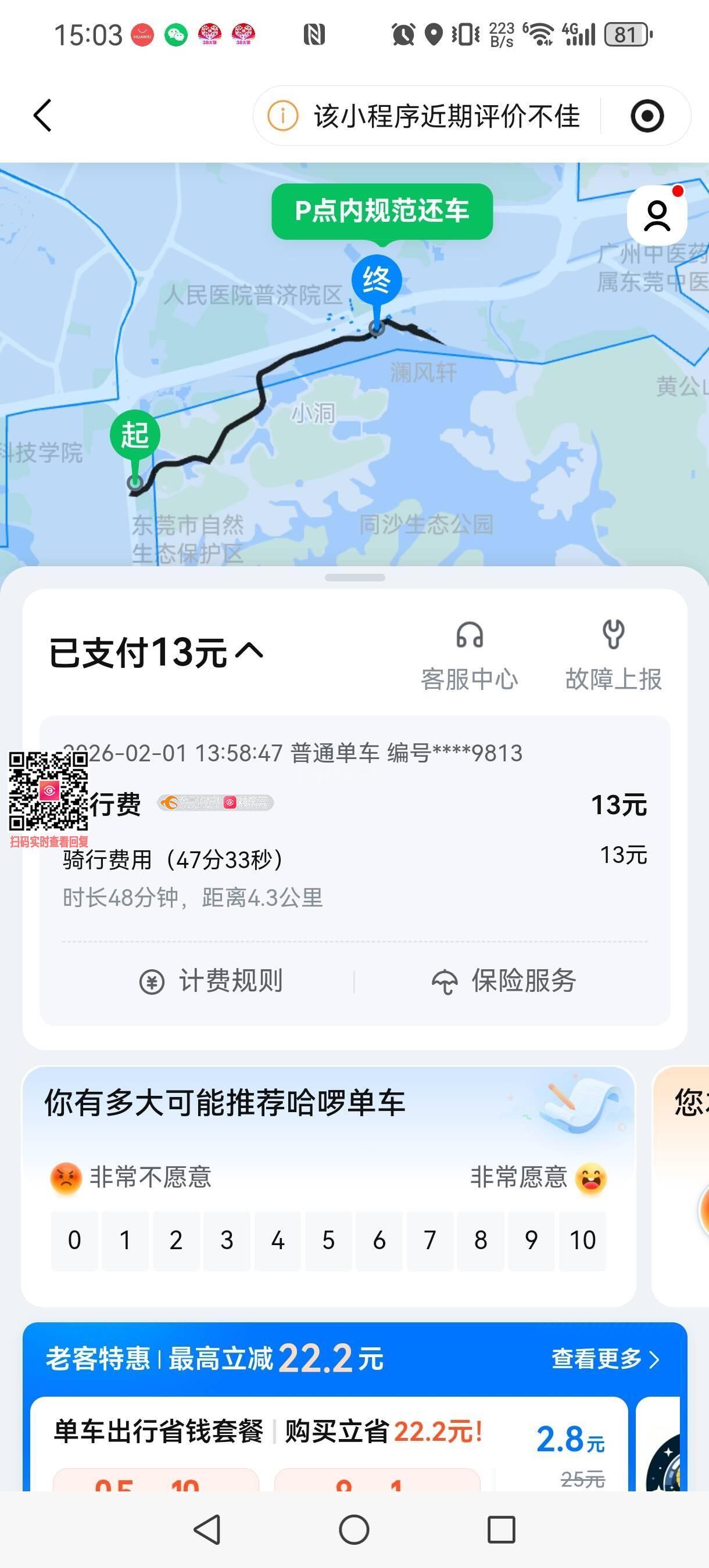Select score 3 in the recommendation survey
Image resolution: width=709 pixels, height=1568 pixels.
pyautogui.click(x=227, y=1240)
